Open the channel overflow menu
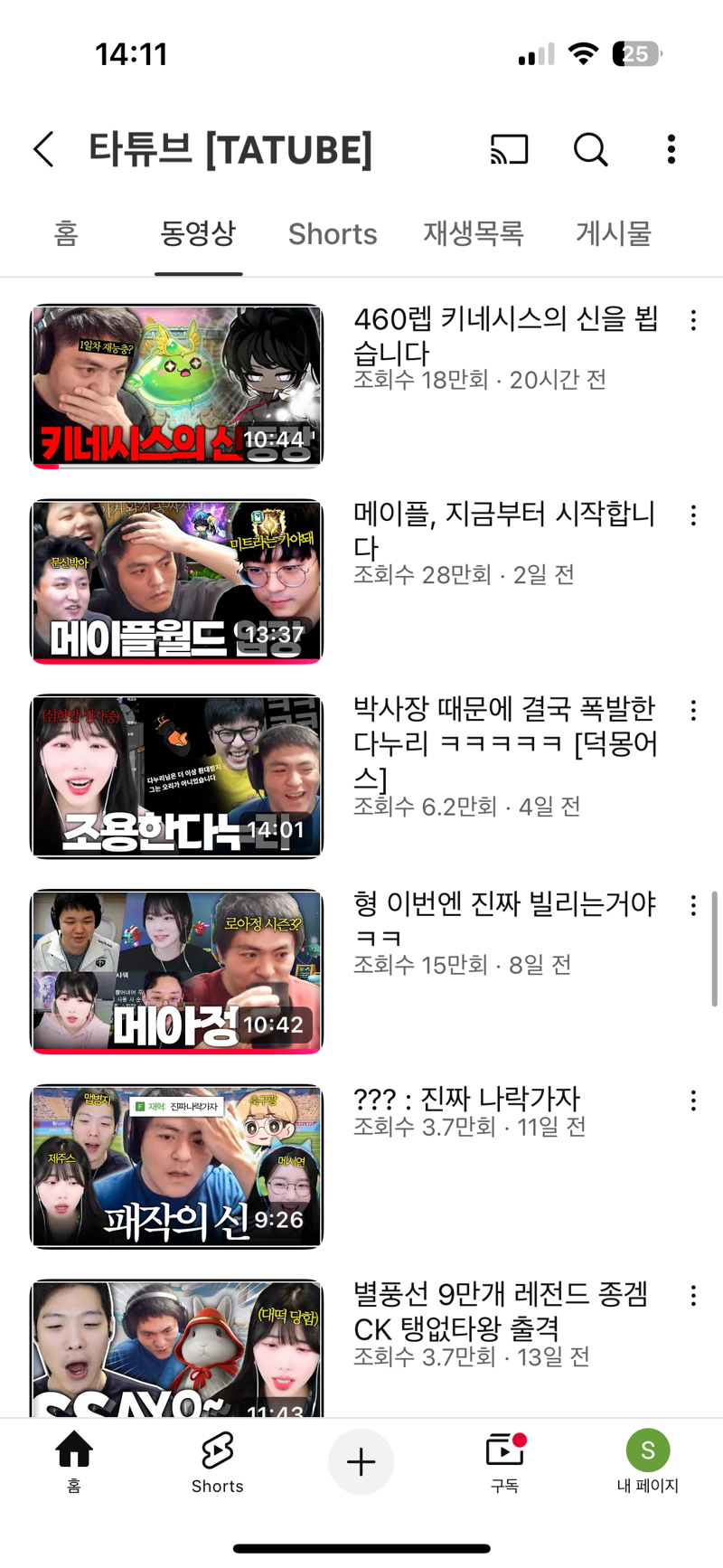Screen dimensions: 723x1568 [671, 149]
